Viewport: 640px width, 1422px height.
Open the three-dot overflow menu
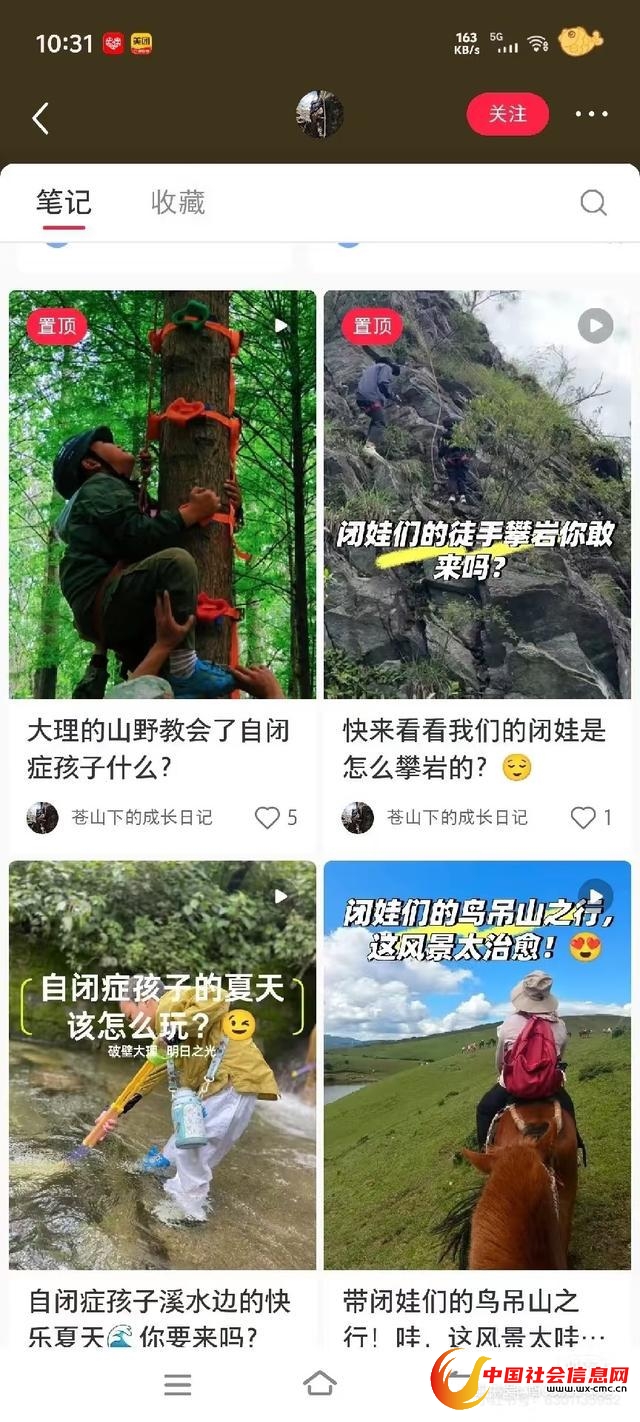[x=591, y=115]
